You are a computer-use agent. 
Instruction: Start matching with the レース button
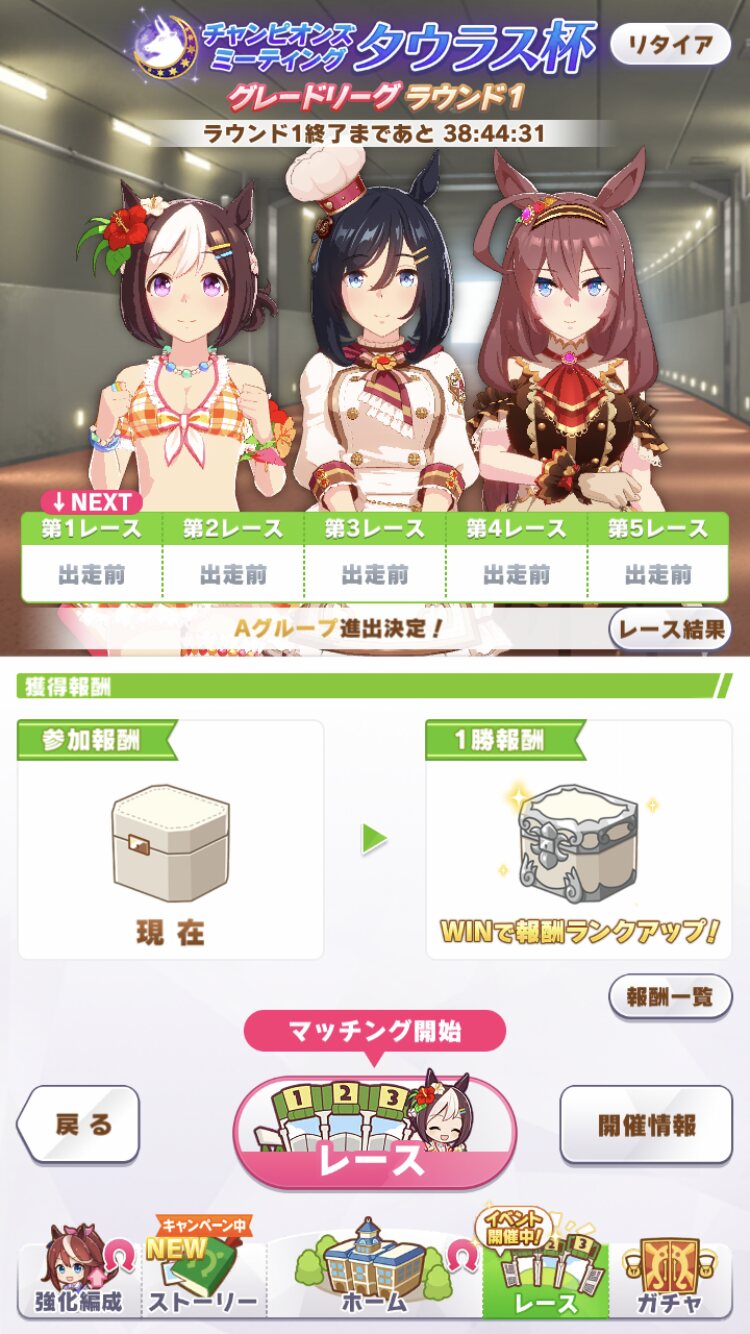[x=375, y=1132]
